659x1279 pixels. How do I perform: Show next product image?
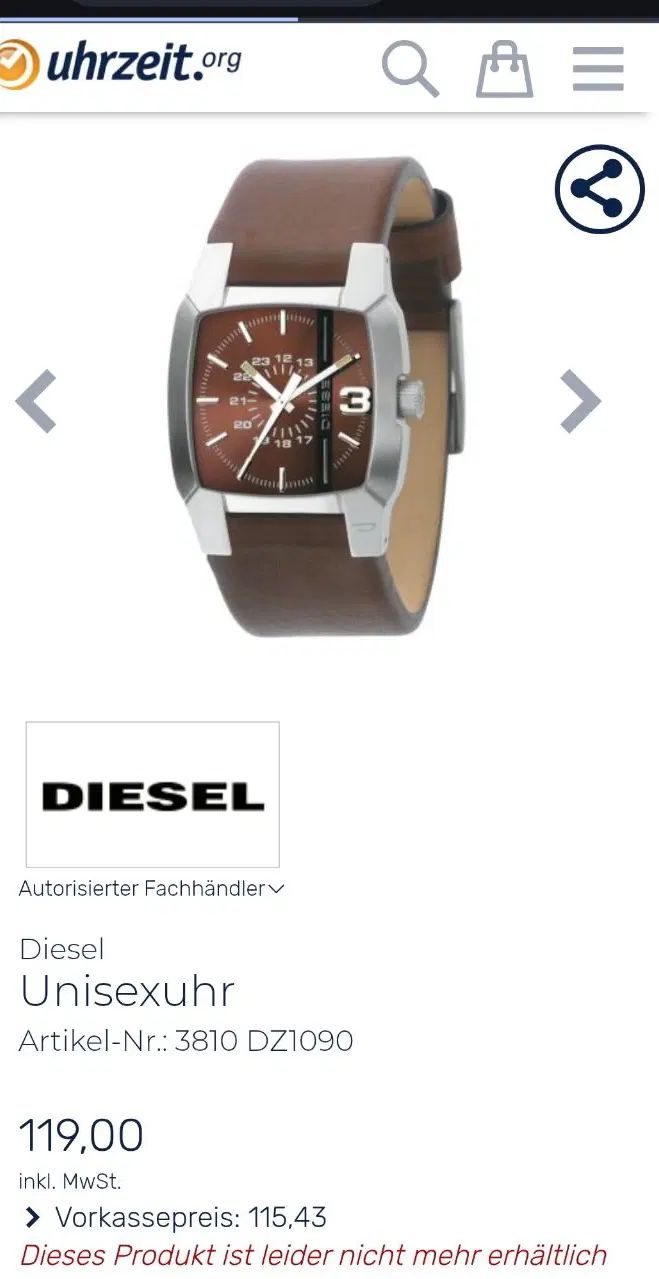(580, 401)
